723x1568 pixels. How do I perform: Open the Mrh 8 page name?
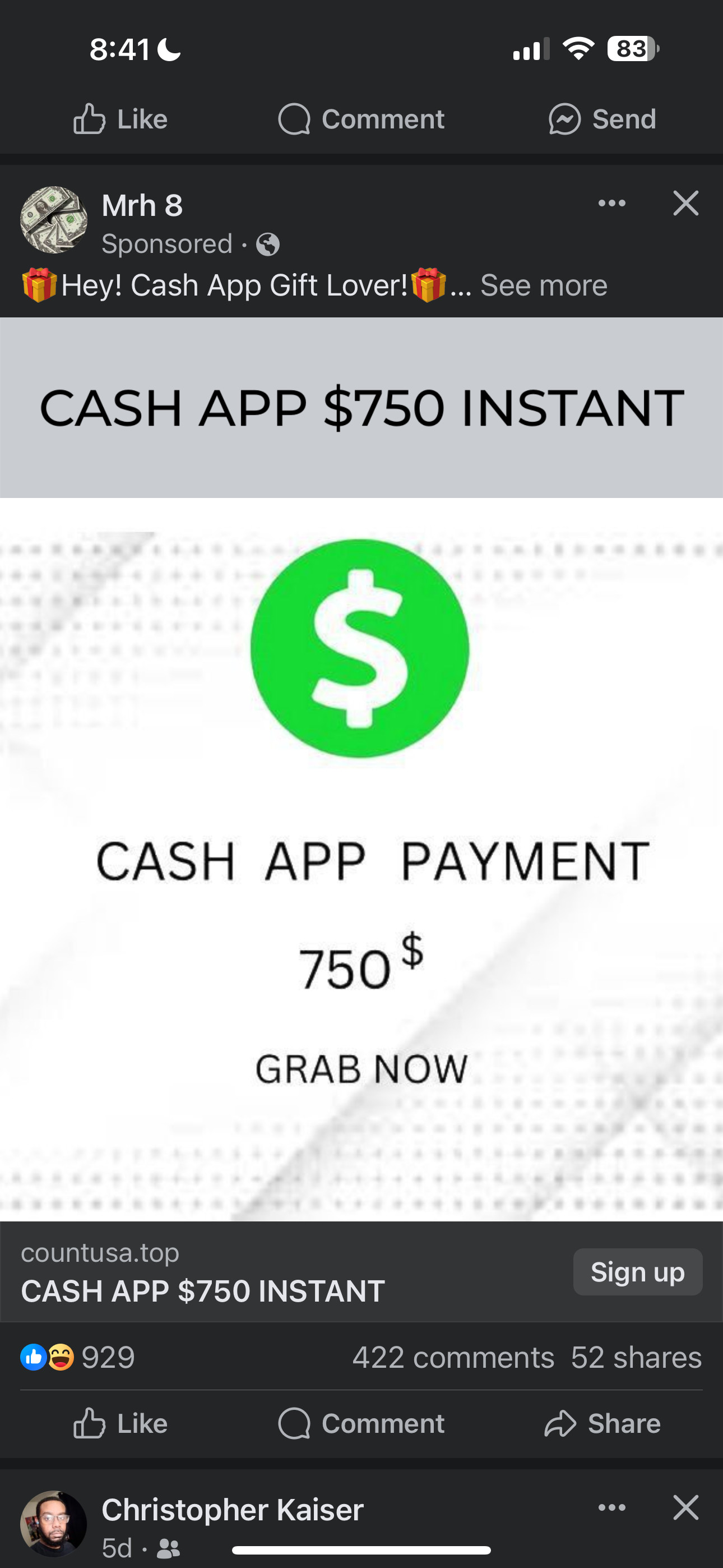pyautogui.click(x=142, y=206)
